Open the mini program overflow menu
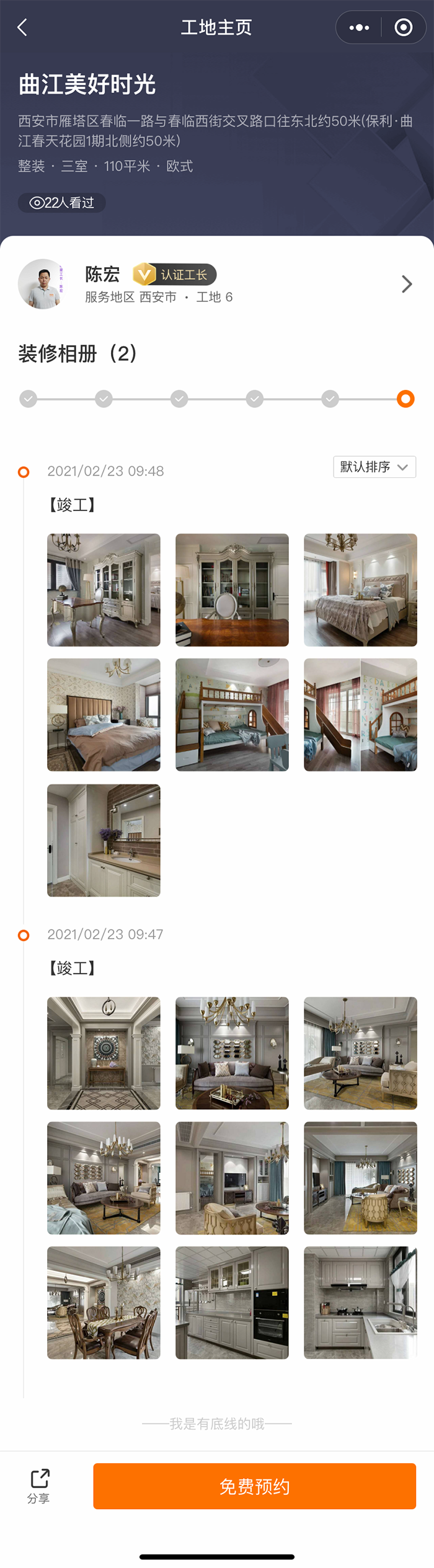This screenshot has height=1568, width=434. 359,27
